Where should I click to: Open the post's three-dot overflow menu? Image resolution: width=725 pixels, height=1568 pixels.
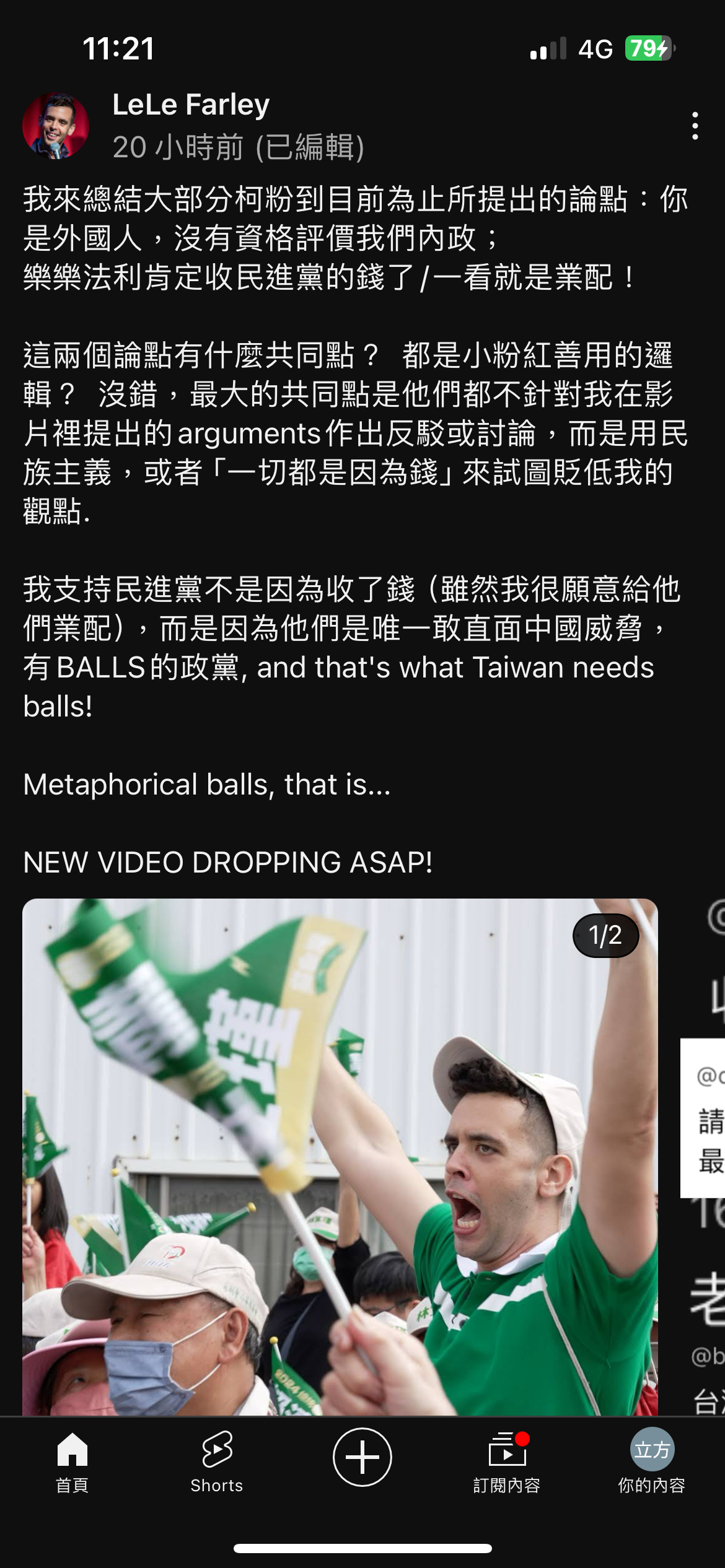tap(695, 126)
